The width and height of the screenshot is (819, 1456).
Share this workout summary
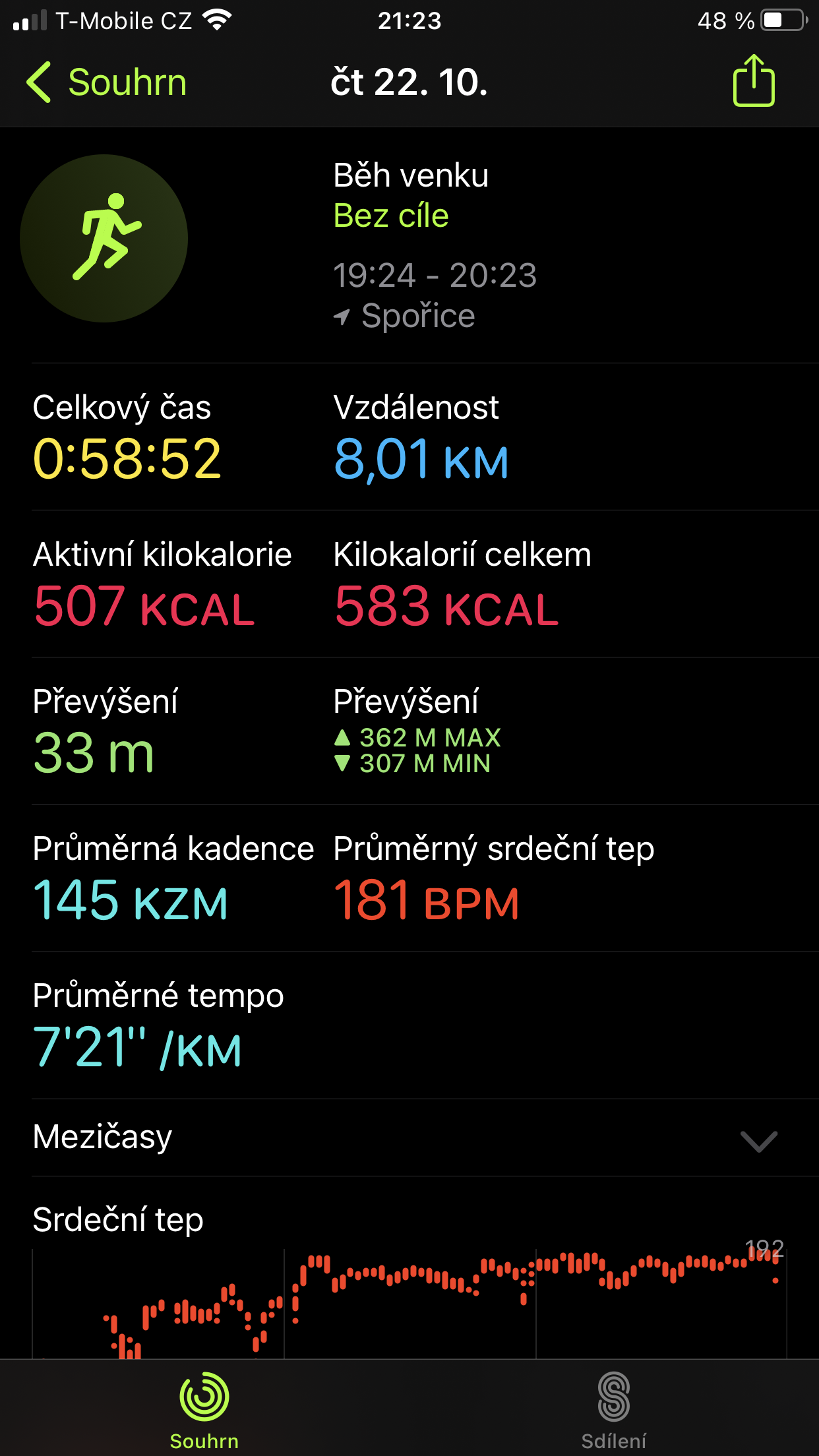click(x=754, y=80)
